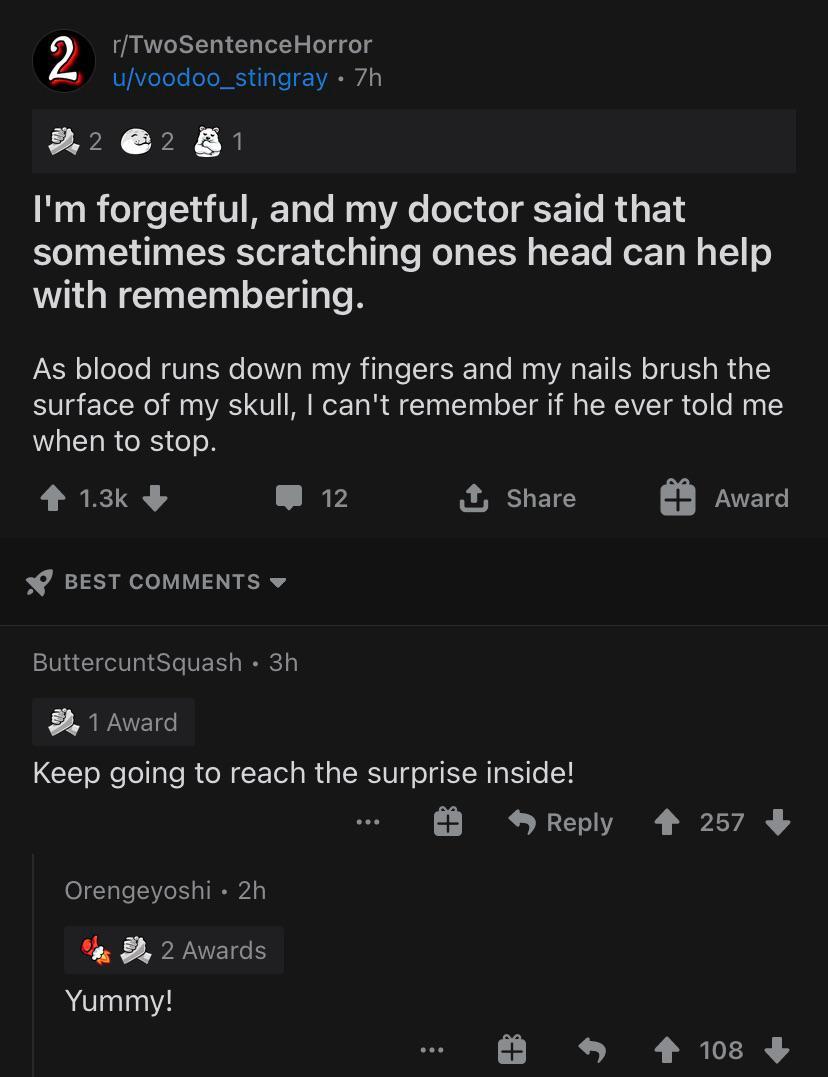828x1077 pixels.
Task: Tap the comment bubble icon showing 12
Action: click(x=288, y=498)
